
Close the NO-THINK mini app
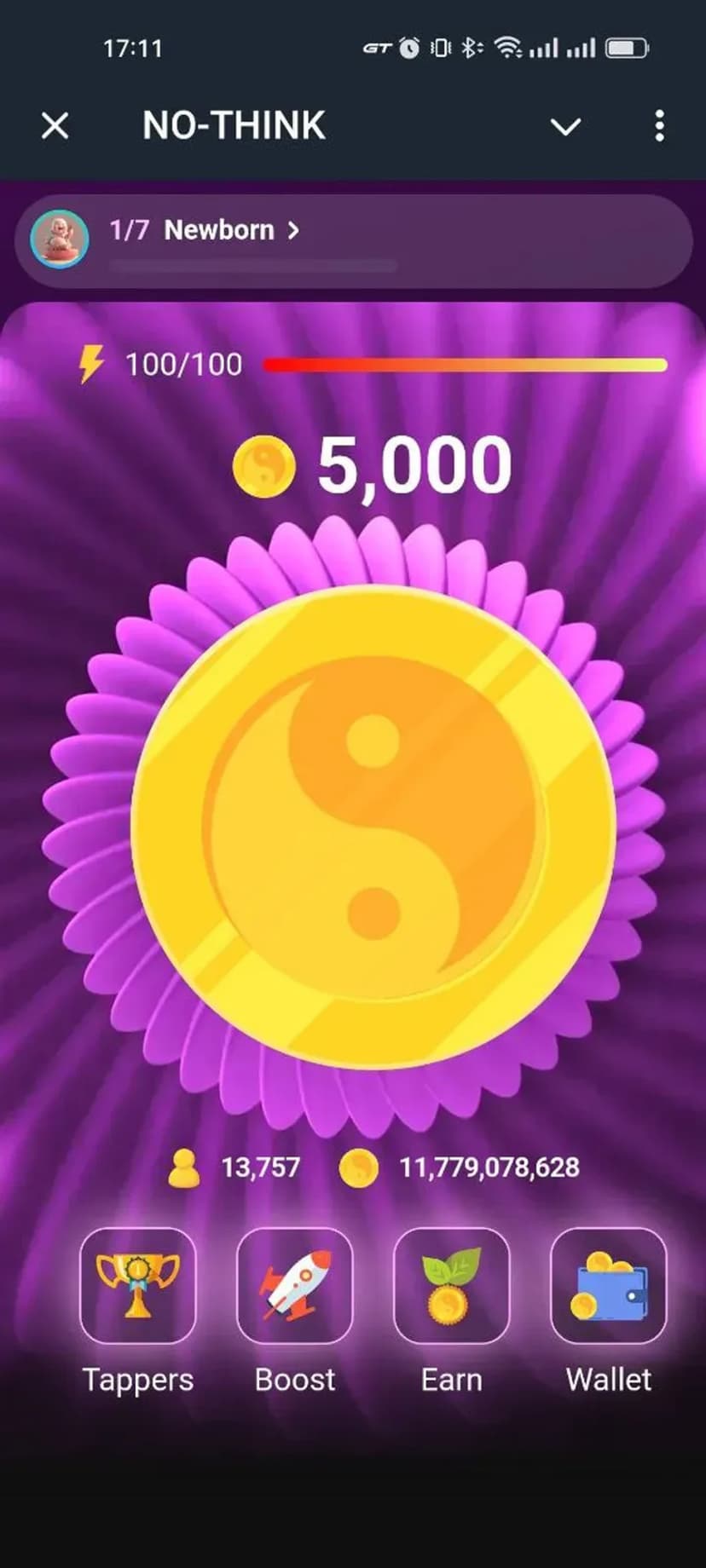(55, 126)
